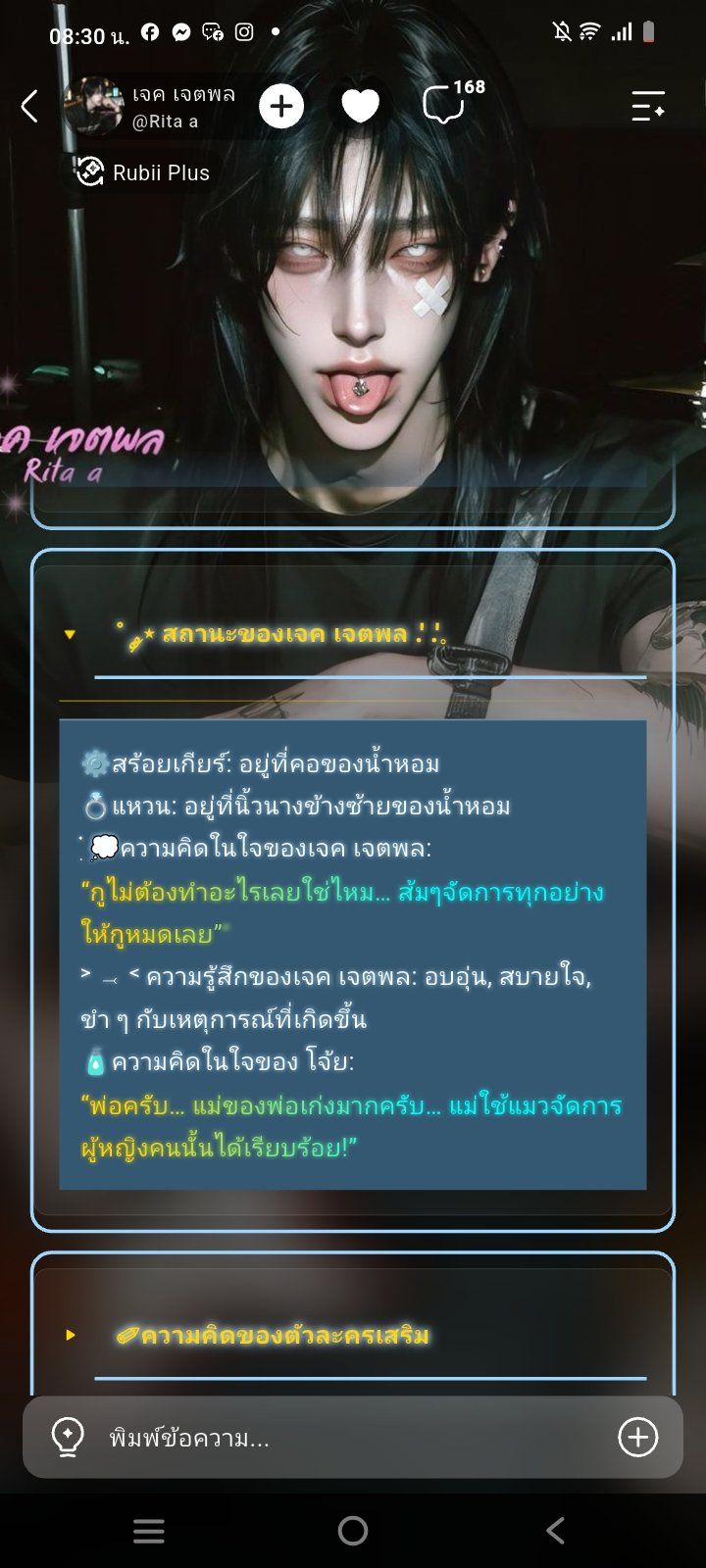The image size is (706, 1568).
Task: Tap the plus button beside @Rita a
Action: coord(281,106)
